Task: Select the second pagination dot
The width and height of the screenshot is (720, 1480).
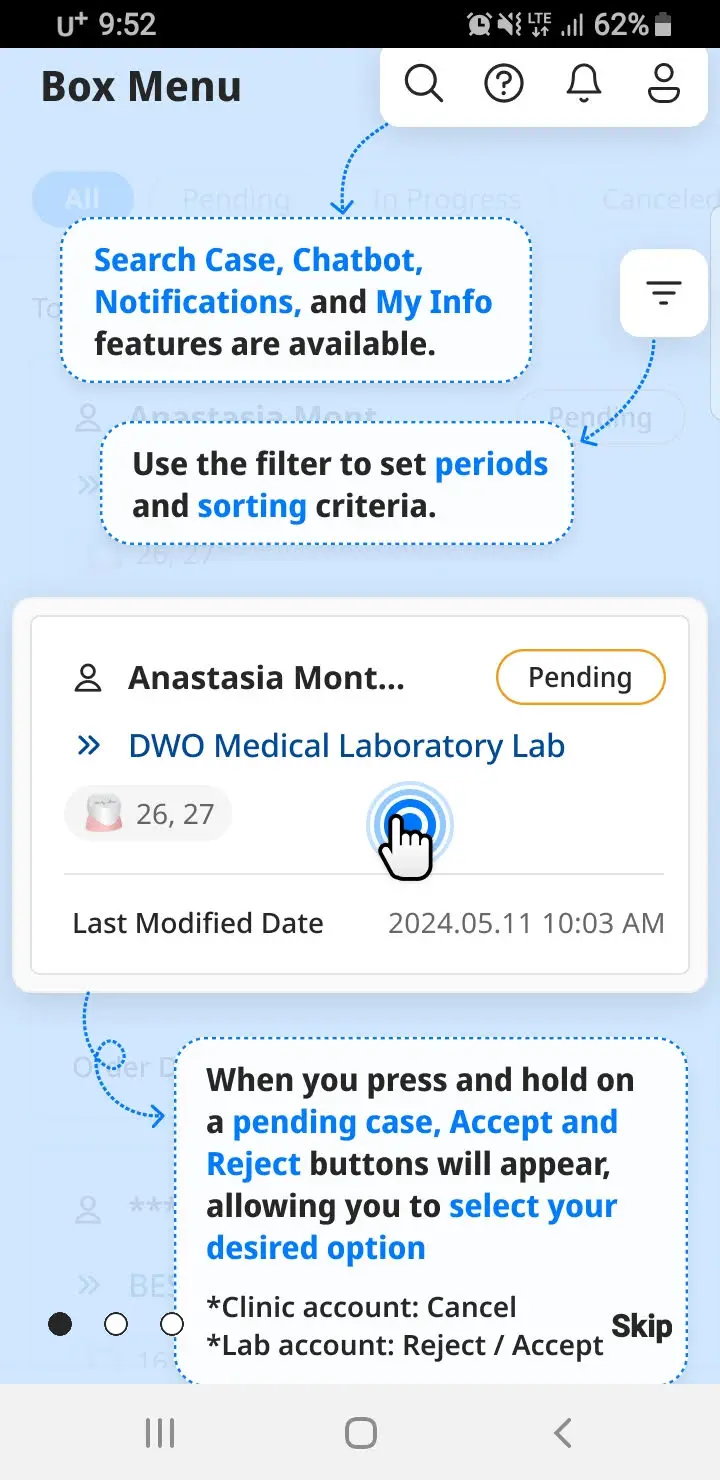Action: [116, 1324]
